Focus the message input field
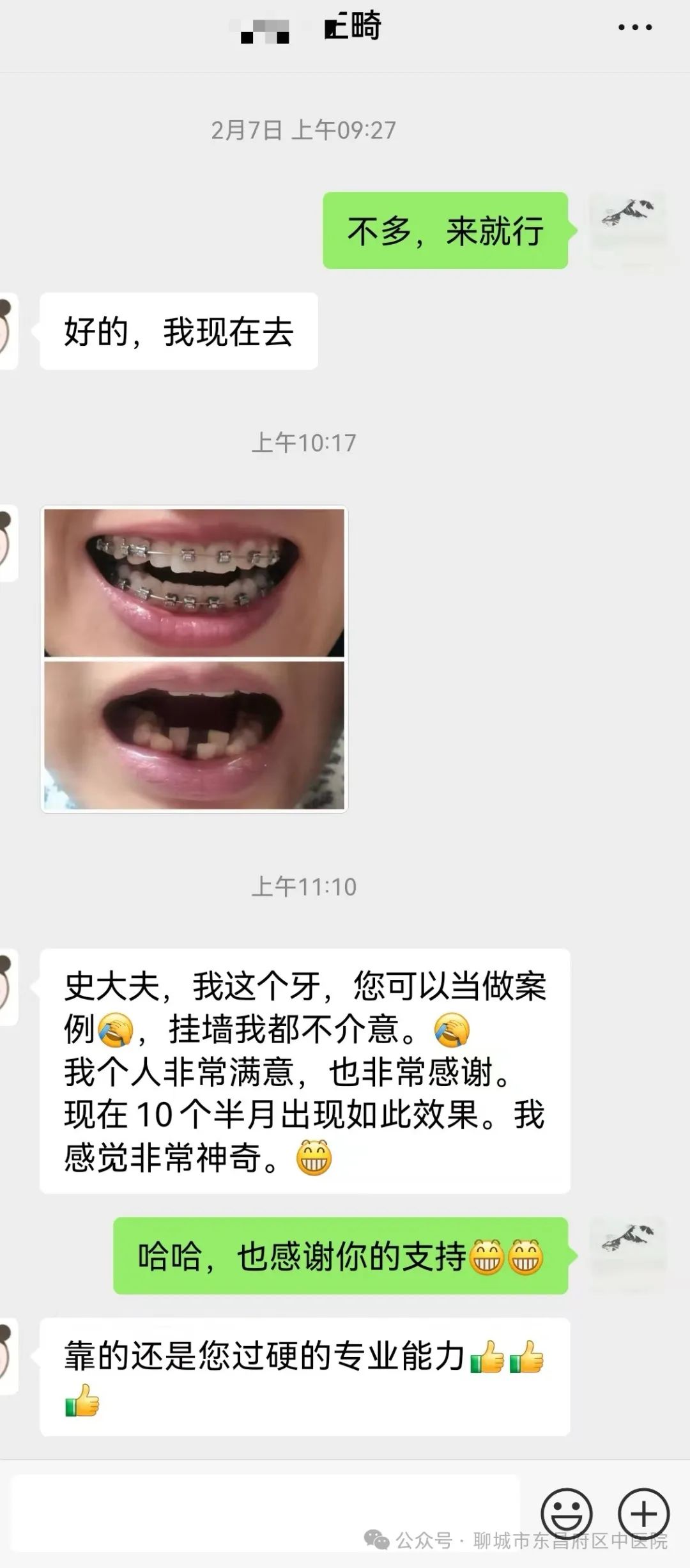The width and height of the screenshot is (690, 1568). pyautogui.click(x=265, y=1513)
